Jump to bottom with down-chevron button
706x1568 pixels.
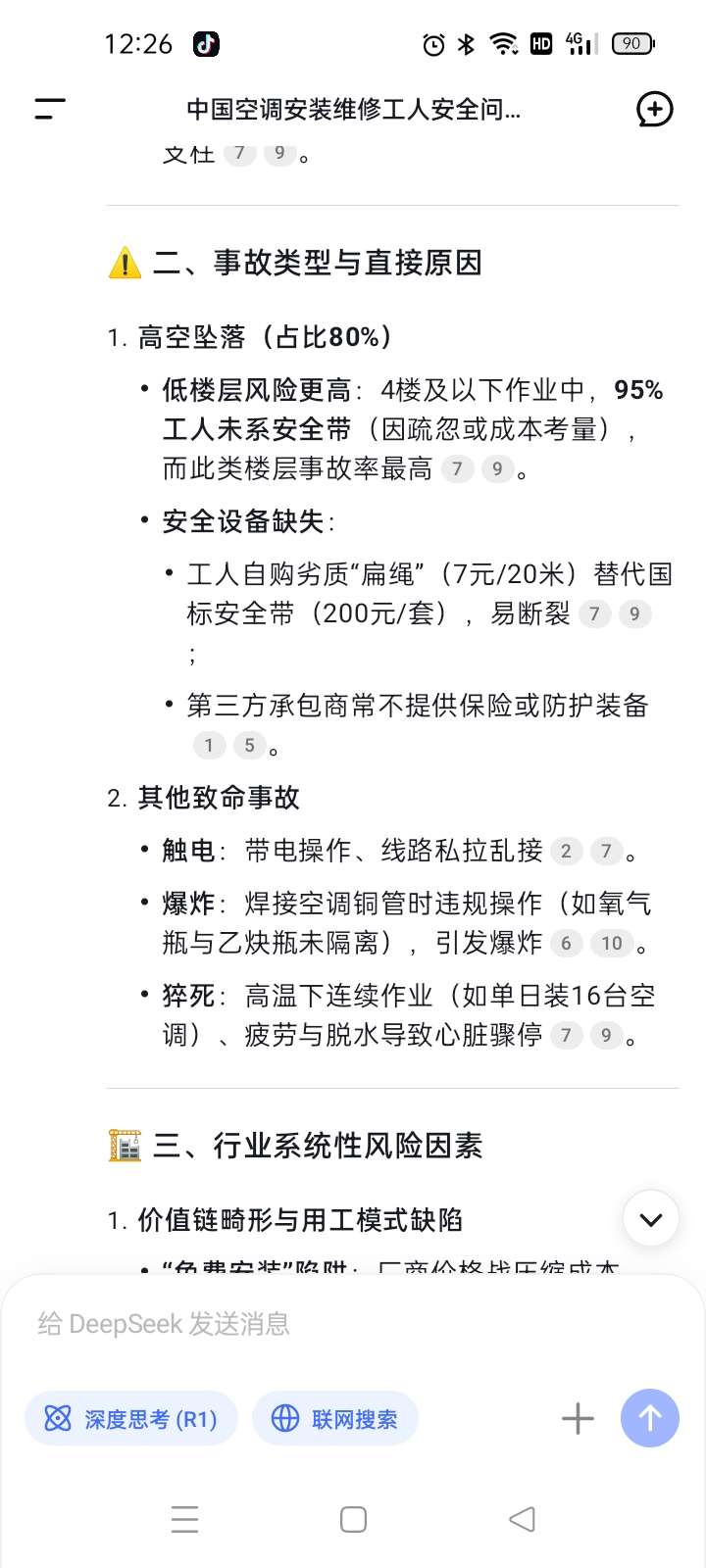[x=651, y=1218]
